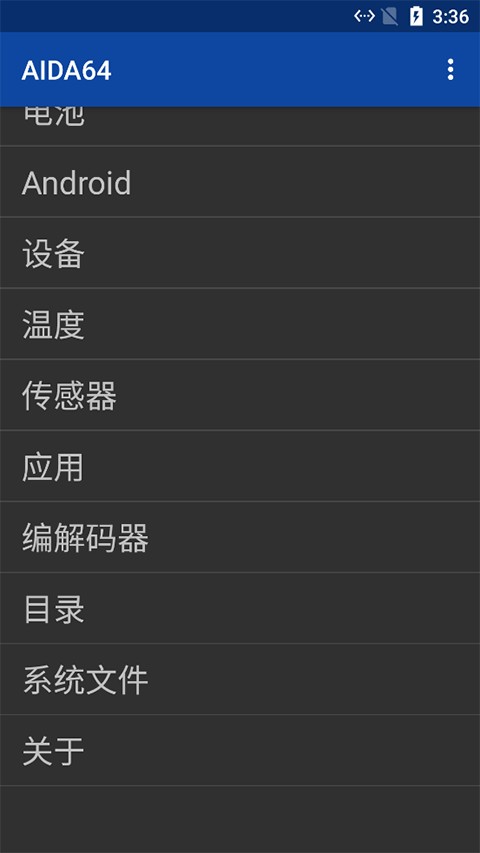
Task: Open the partially visible 电池 (Battery) row
Action: pos(240,126)
